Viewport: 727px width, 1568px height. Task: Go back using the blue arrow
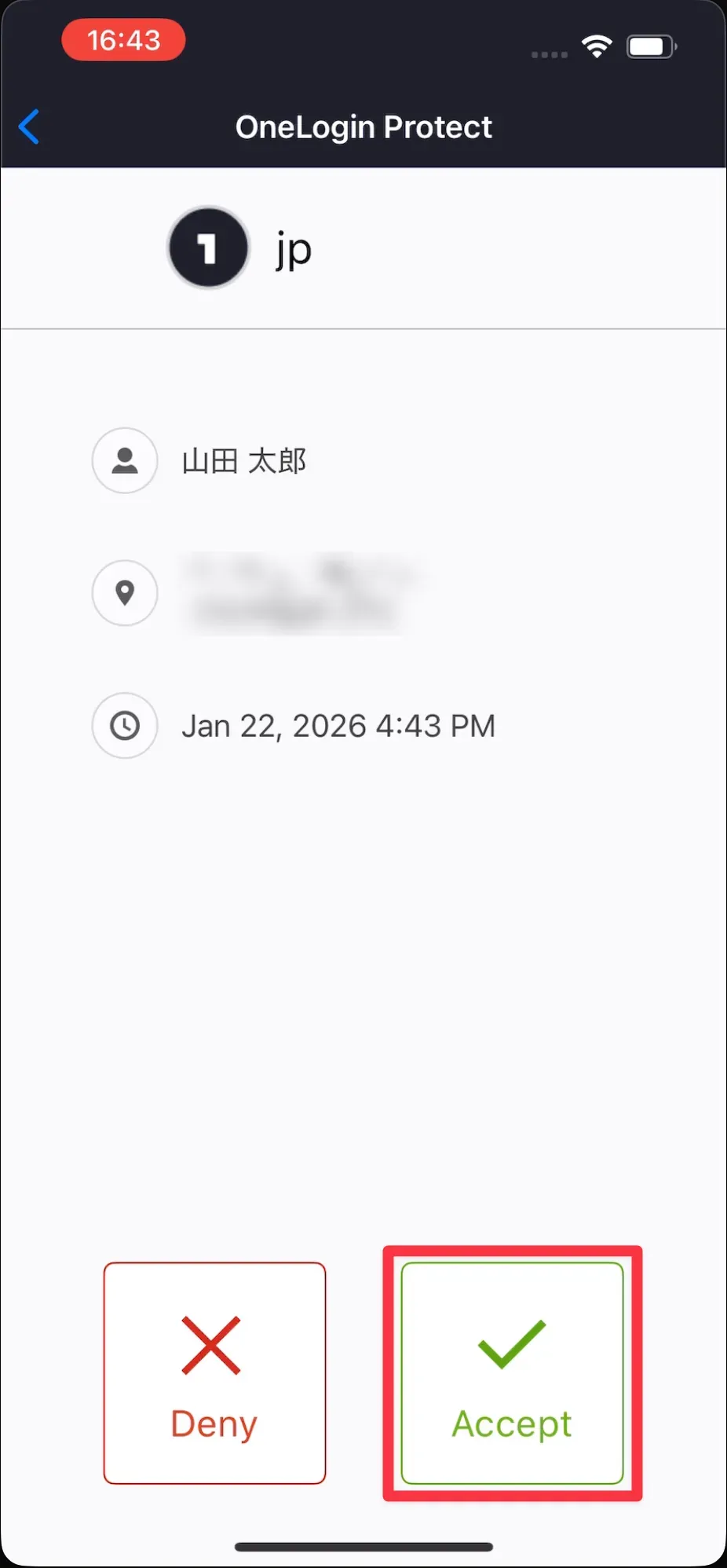(x=30, y=126)
